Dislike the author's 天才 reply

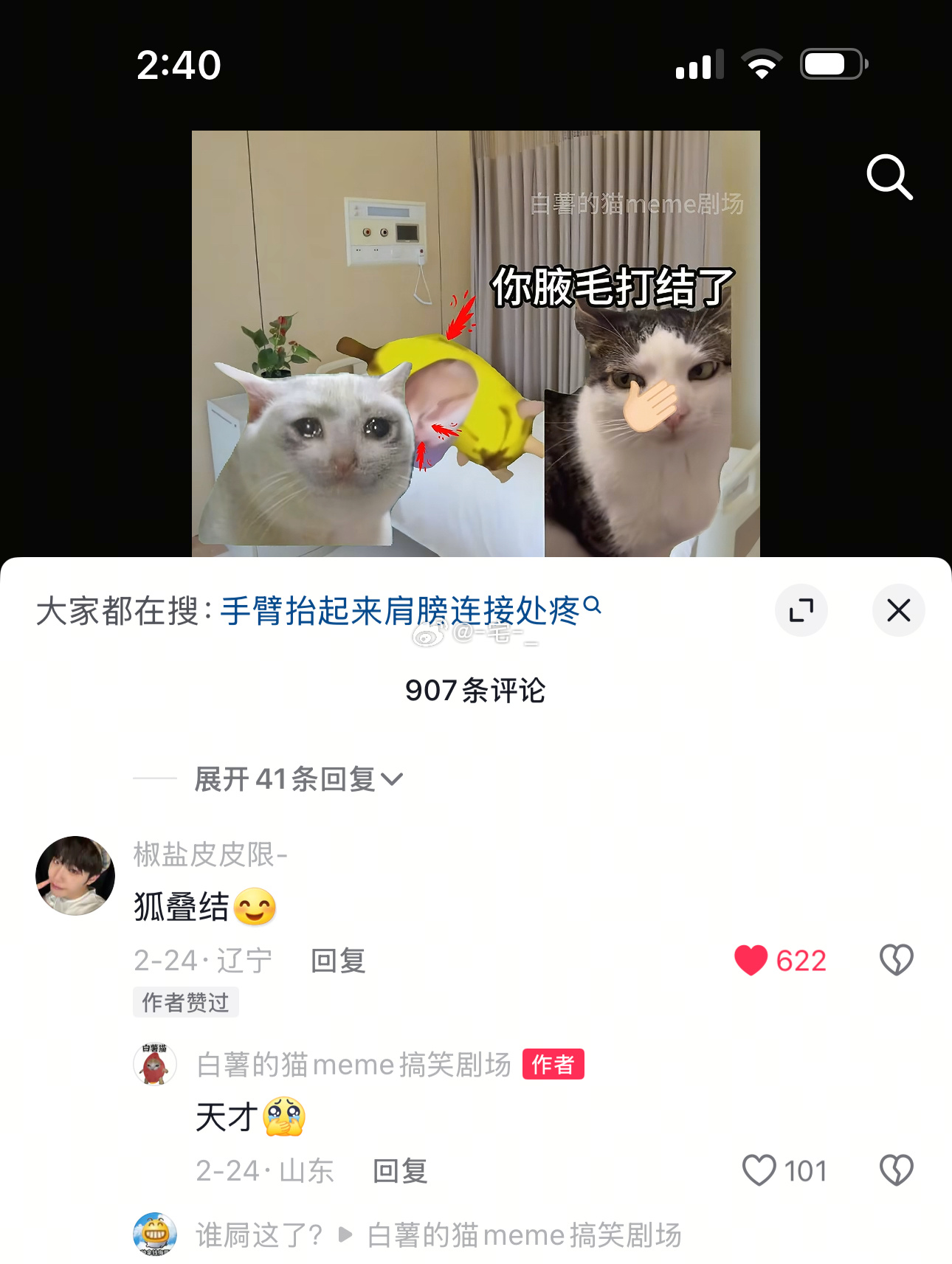[896, 1171]
